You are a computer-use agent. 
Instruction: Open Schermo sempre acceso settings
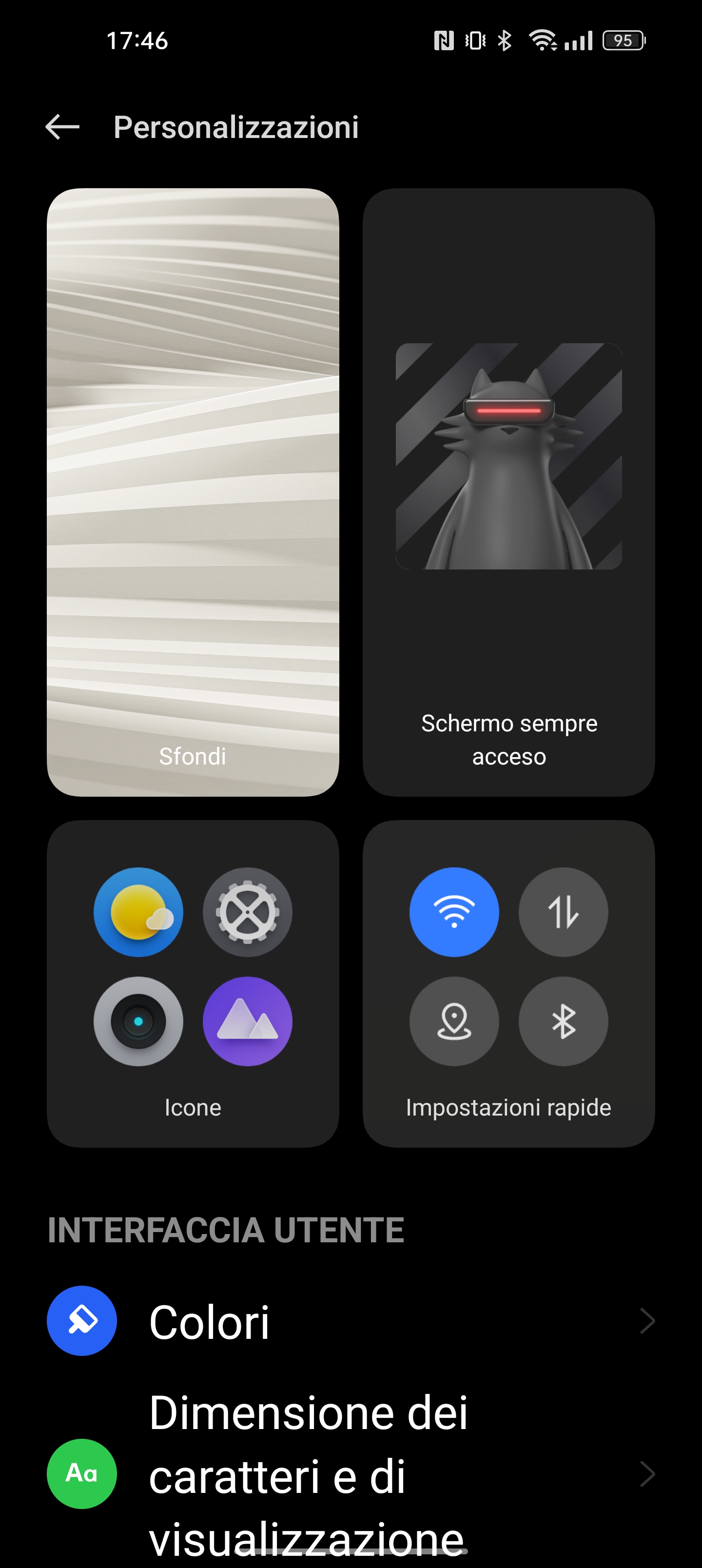pyautogui.click(x=508, y=492)
